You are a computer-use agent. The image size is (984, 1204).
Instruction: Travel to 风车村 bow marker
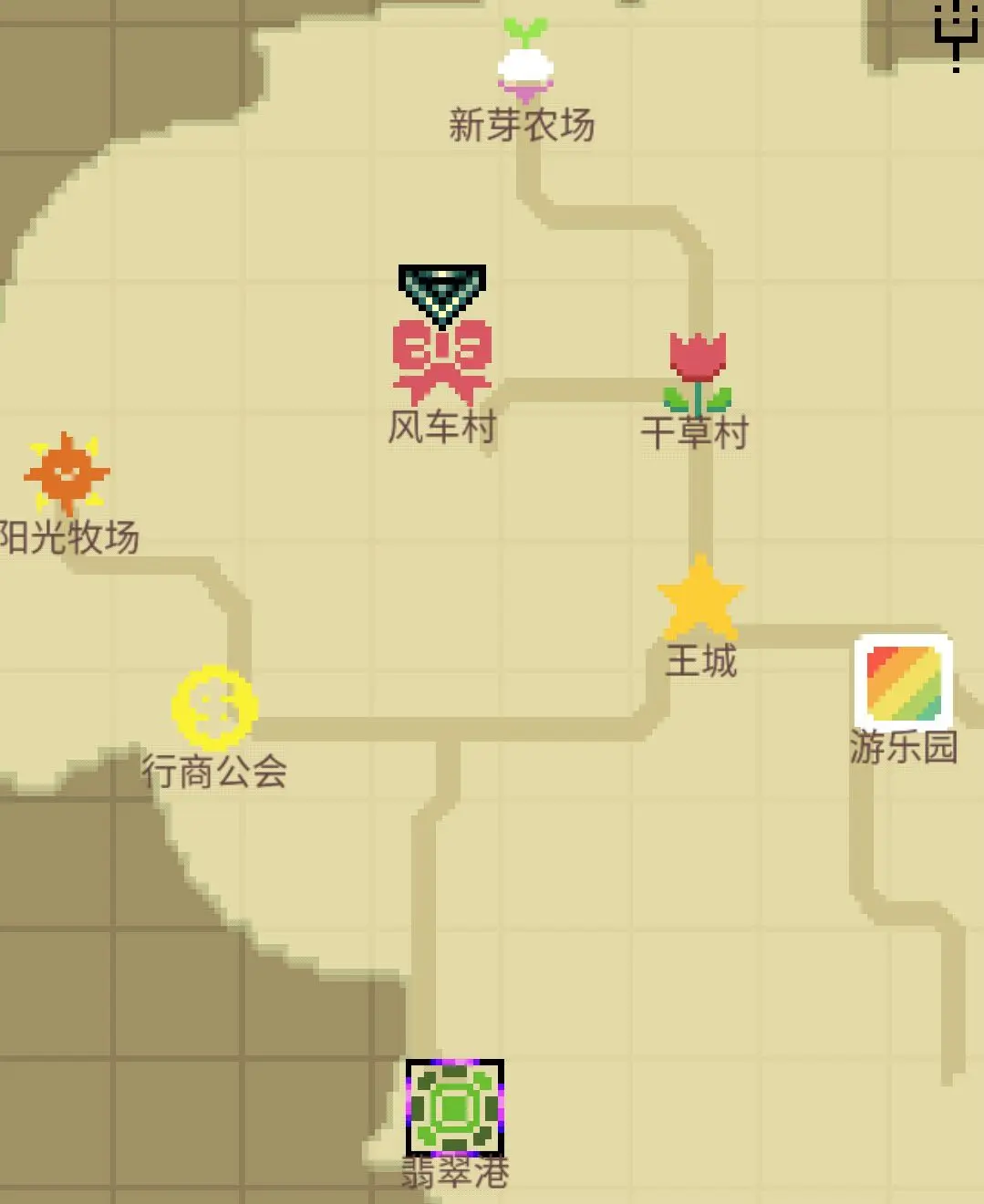tap(442, 360)
